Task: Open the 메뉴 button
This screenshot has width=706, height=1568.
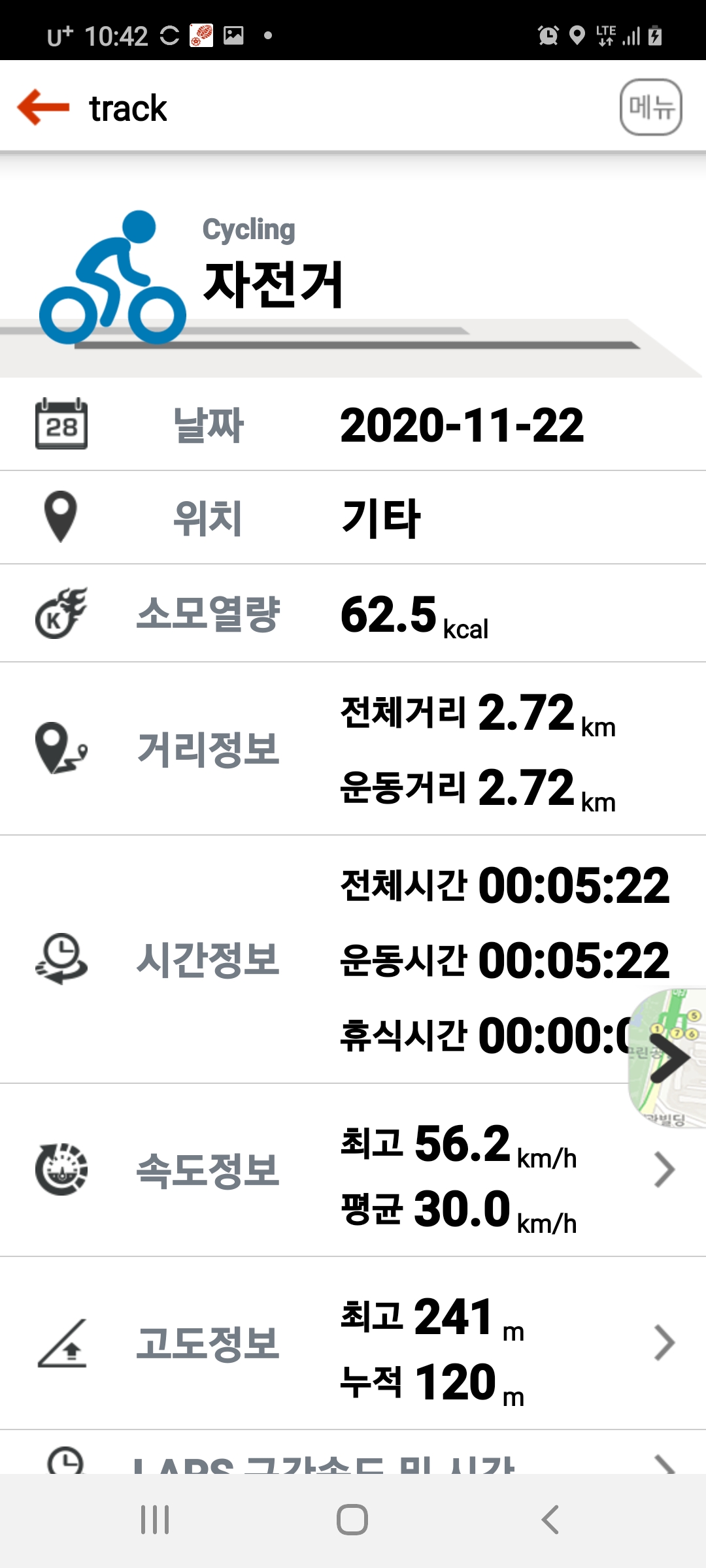Action: pyautogui.click(x=650, y=107)
